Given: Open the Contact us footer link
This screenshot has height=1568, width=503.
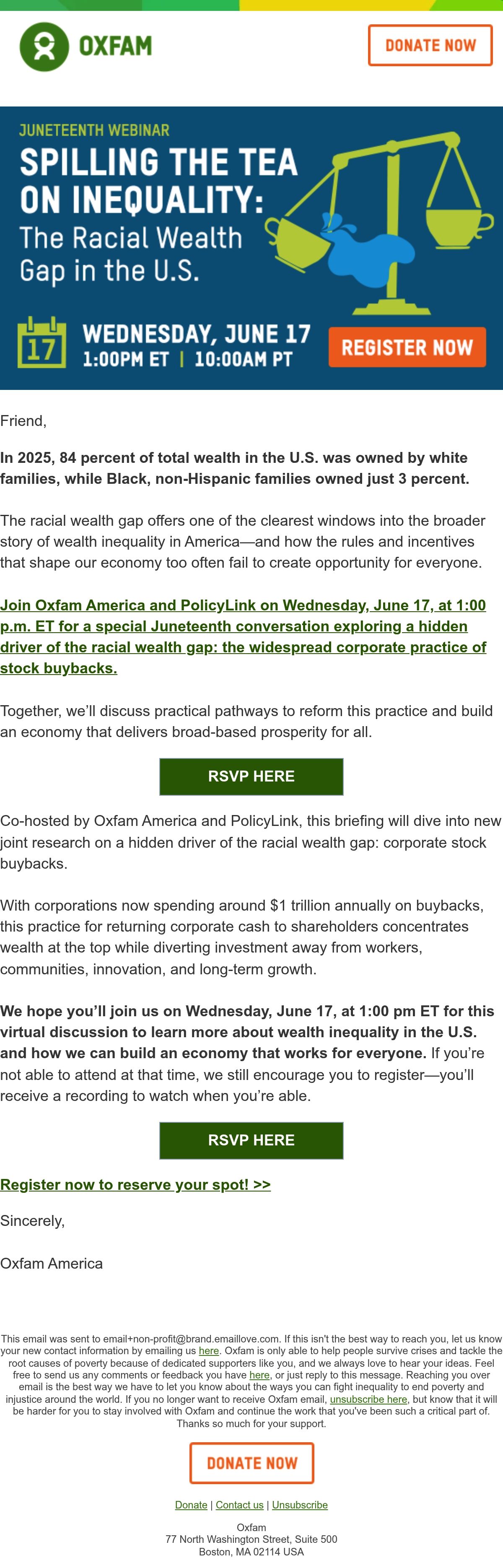Looking at the screenshot, I should (240, 1505).
